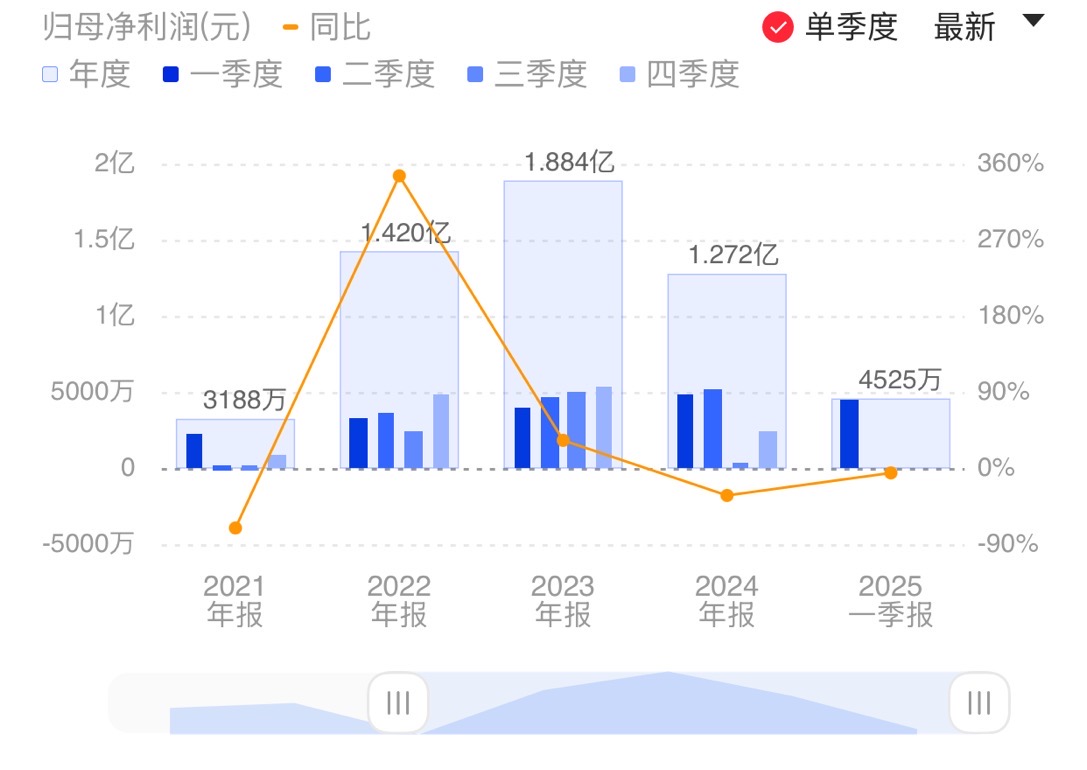Viewport: 1087px width, 770px height.
Task: Open the 最新 dropdown
Action: pos(987,26)
